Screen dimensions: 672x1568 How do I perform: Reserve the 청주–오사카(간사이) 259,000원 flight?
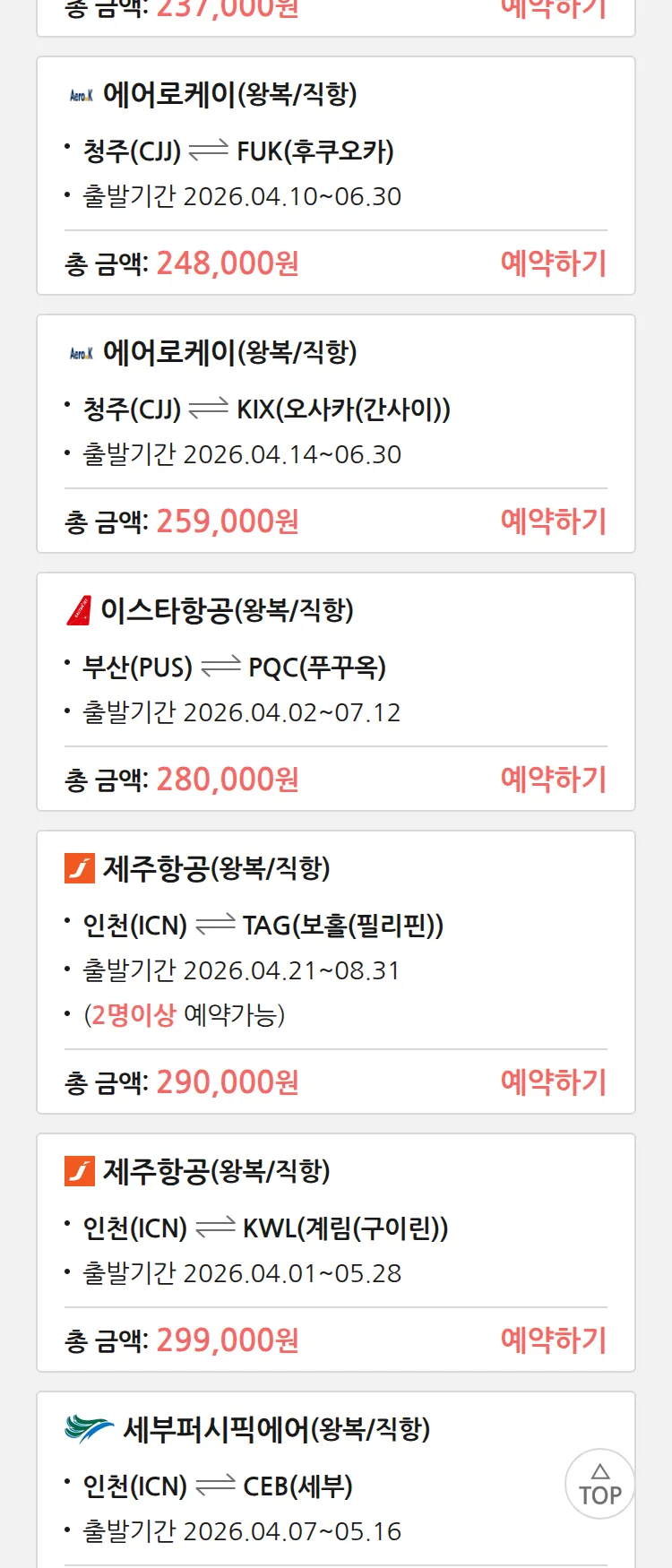tap(553, 521)
